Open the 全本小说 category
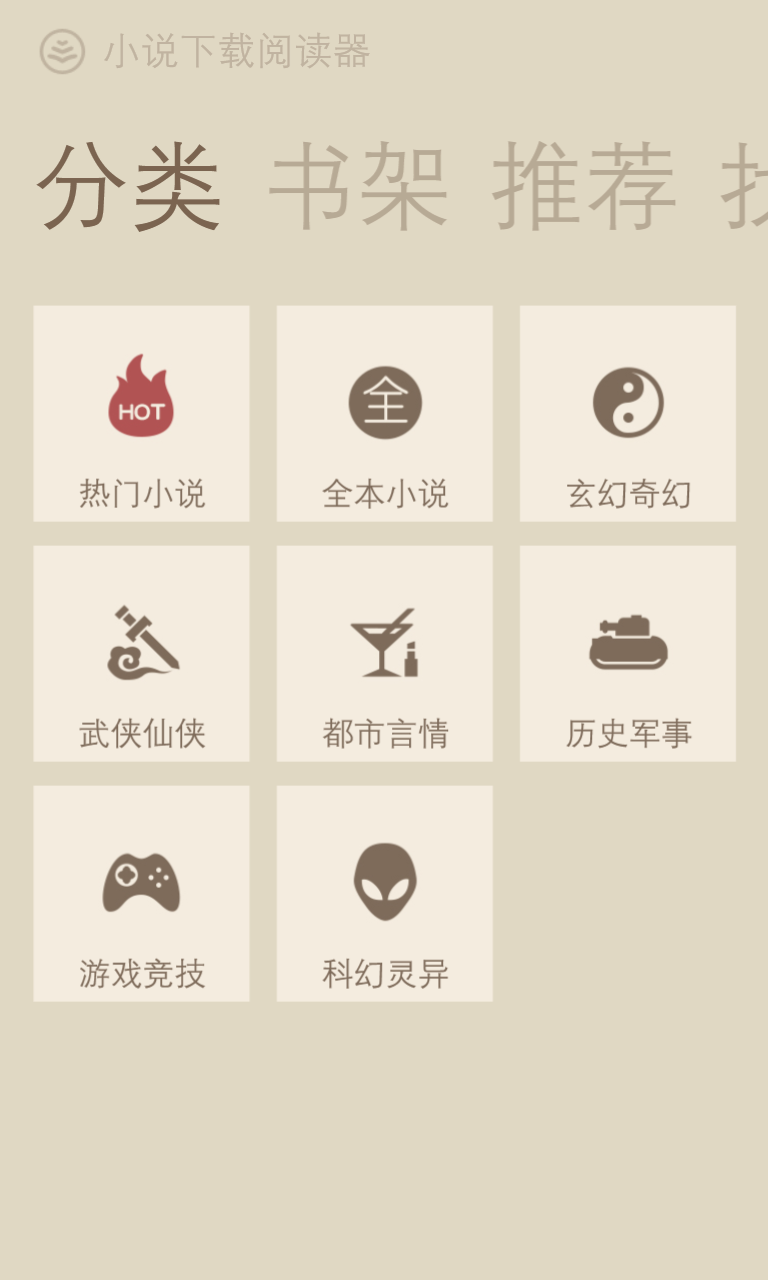 tap(385, 413)
